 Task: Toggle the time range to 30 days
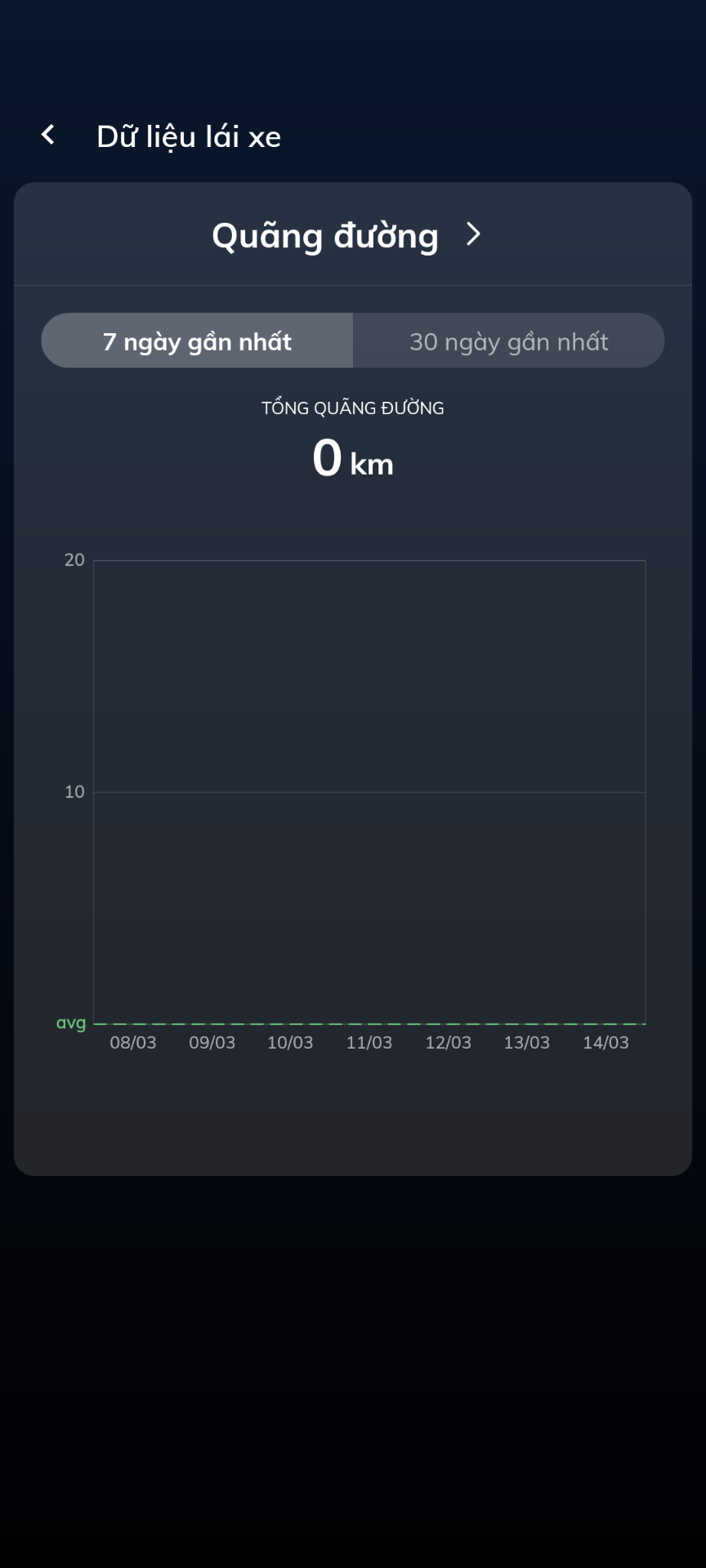tap(508, 341)
